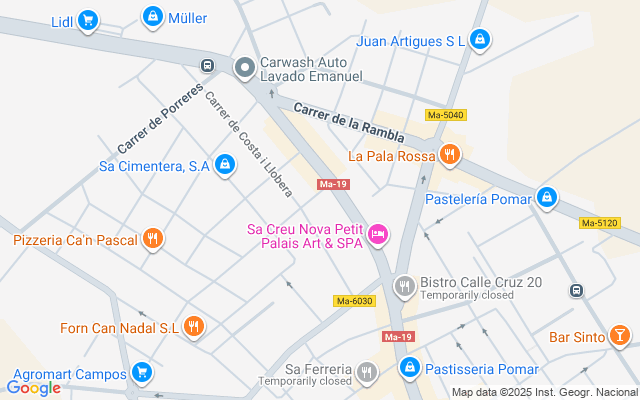This screenshot has height=400, width=640.
Task: Open Juan Artigues S L pin
Action: point(480,40)
